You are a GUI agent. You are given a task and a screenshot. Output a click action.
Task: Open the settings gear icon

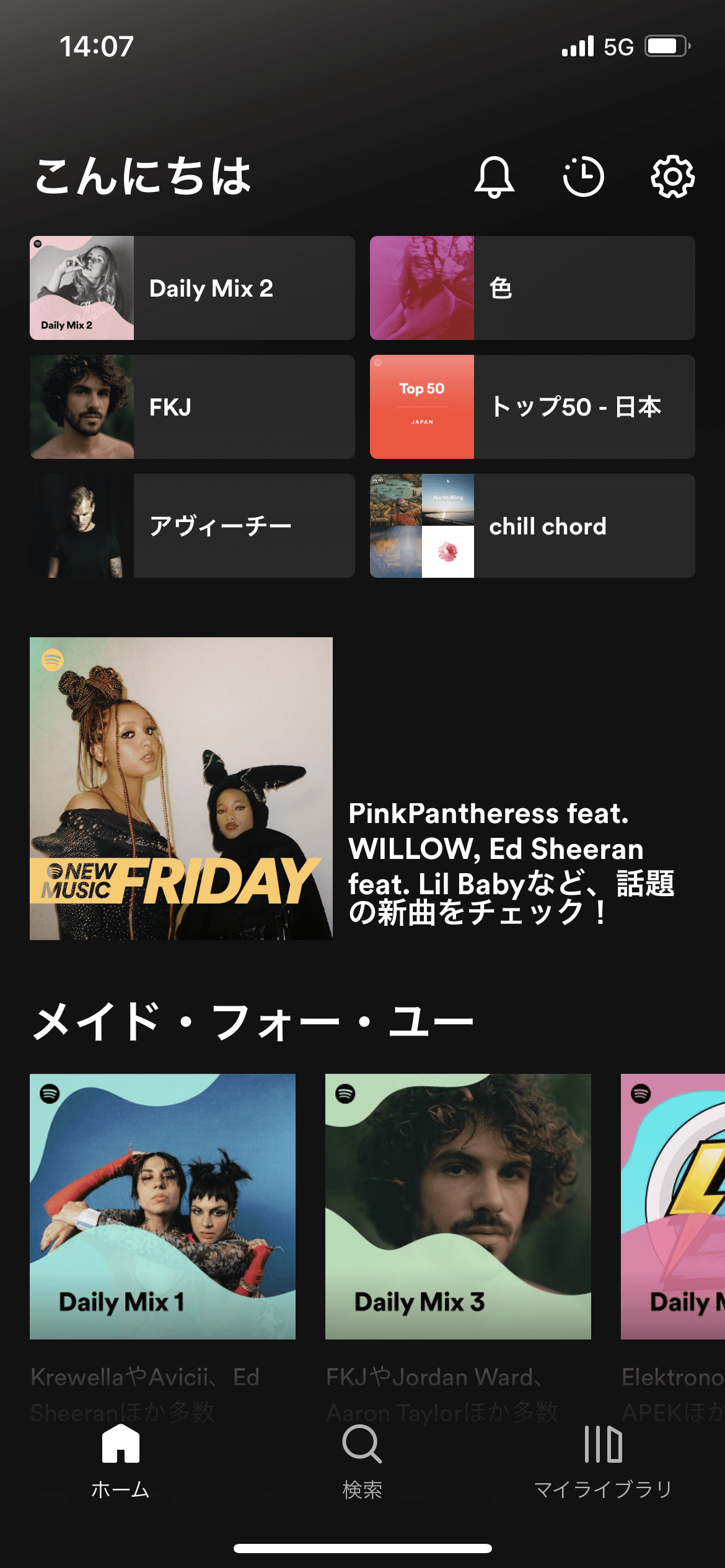pos(672,178)
